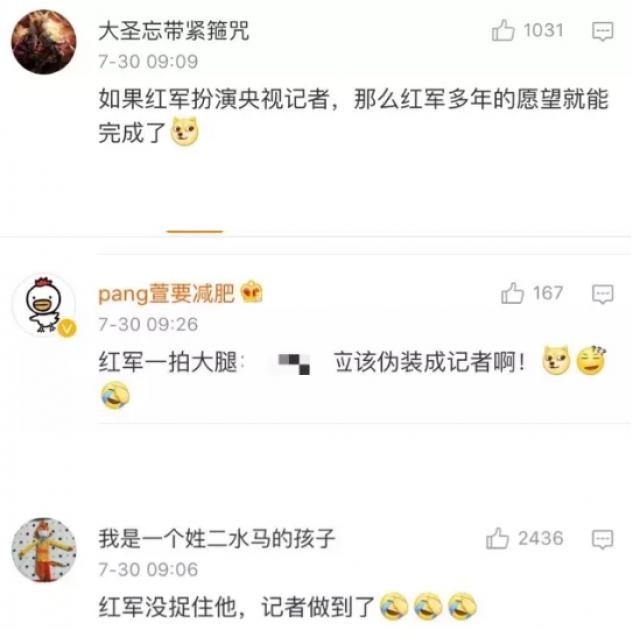Open 大圣忘带紧箍咒's profile avatar
This screenshot has height=630, width=640.
click(44, 42)
